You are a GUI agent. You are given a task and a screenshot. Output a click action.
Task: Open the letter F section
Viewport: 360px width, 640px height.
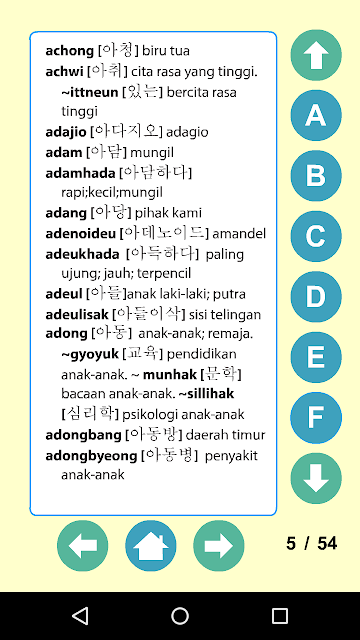coord(316,418)
